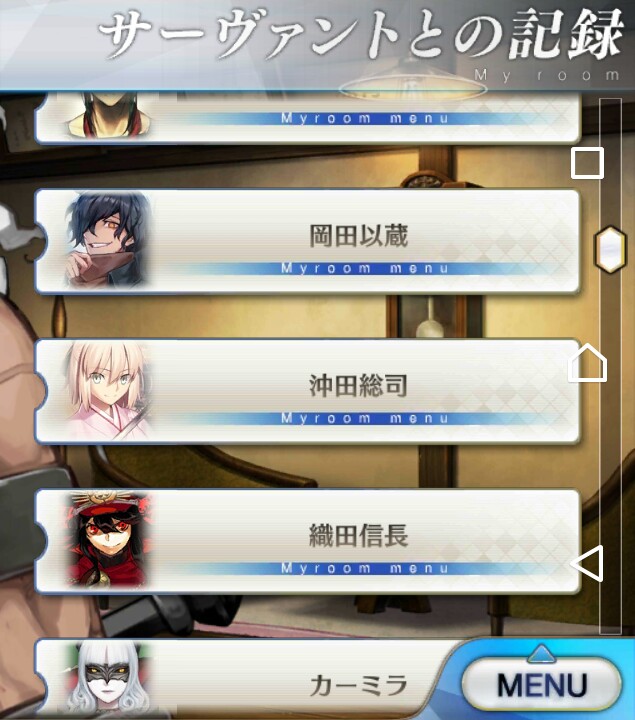Open the MENU button
The width and height of the screenshot is (635, 720).
pyautogui.click(x=542, y=685)
